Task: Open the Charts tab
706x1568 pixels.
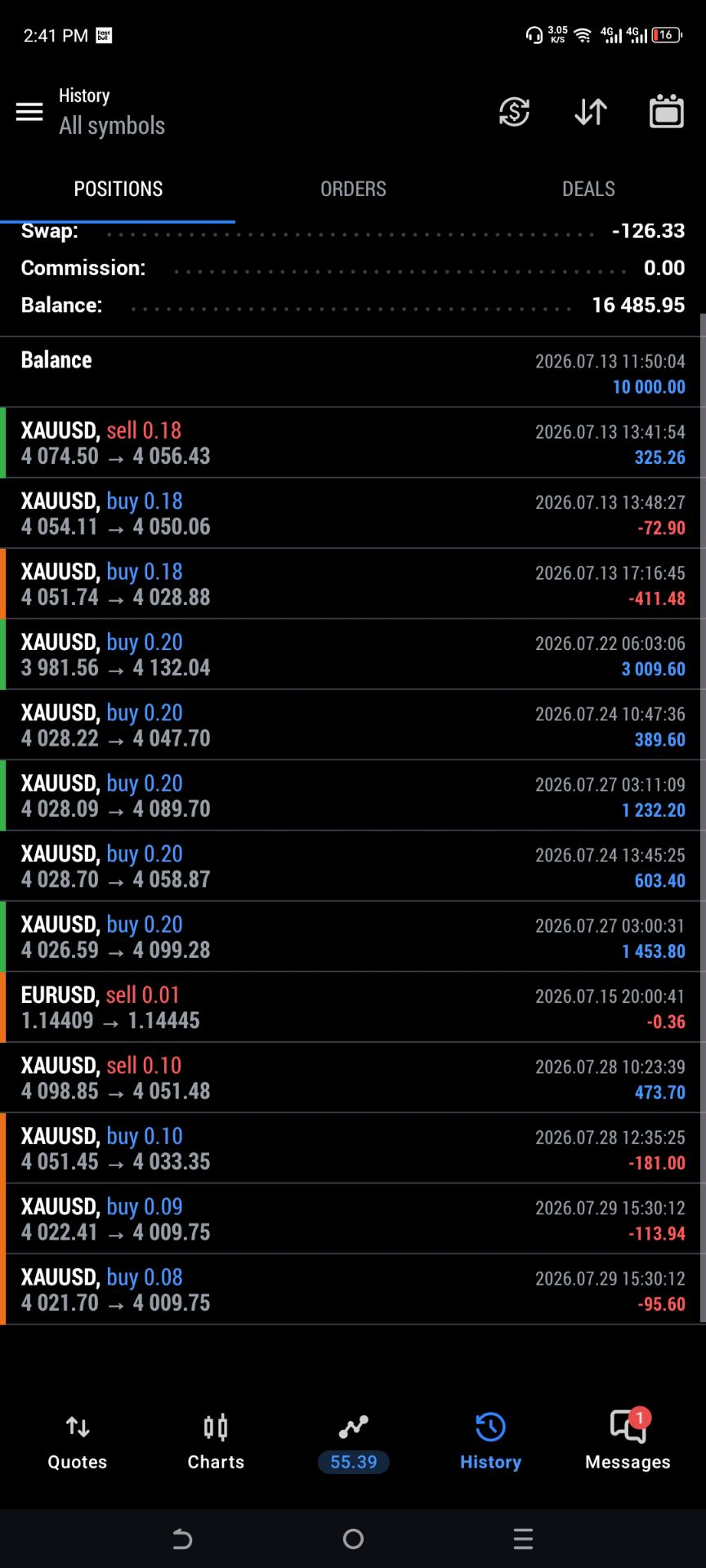Action: pos(216,1442)
